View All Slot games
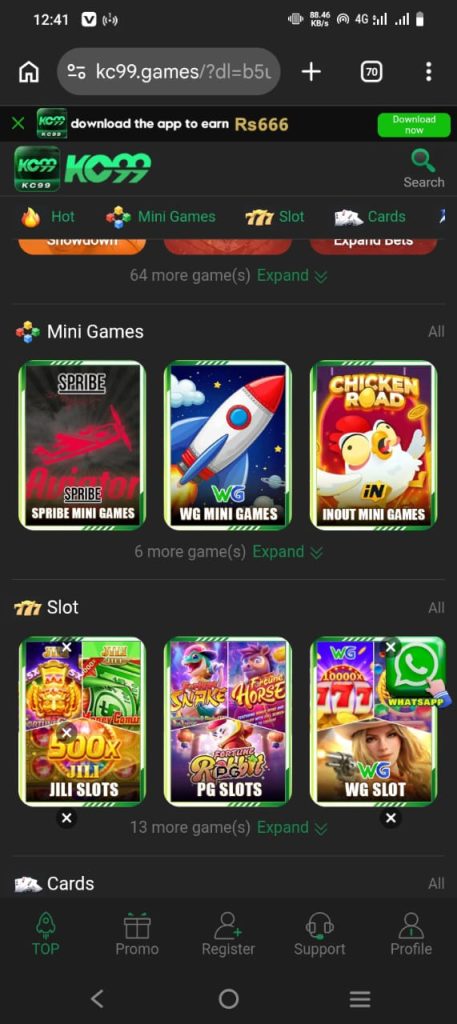The width and height of the screenshot is (457, 1024). click(x=436, y=608)
